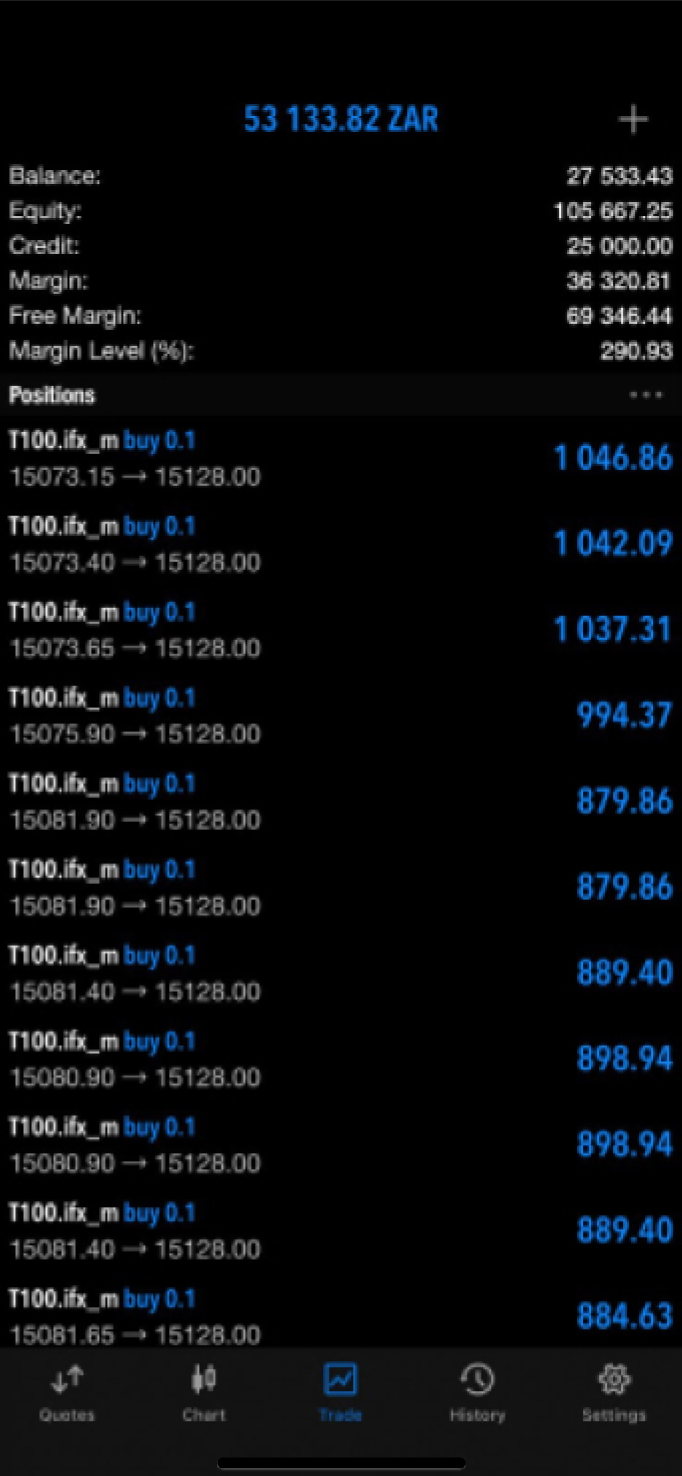Open the position with profit 1 046.86
Image resolution: width=682 pixels, height=1476 pixels.
pos(341,458)
